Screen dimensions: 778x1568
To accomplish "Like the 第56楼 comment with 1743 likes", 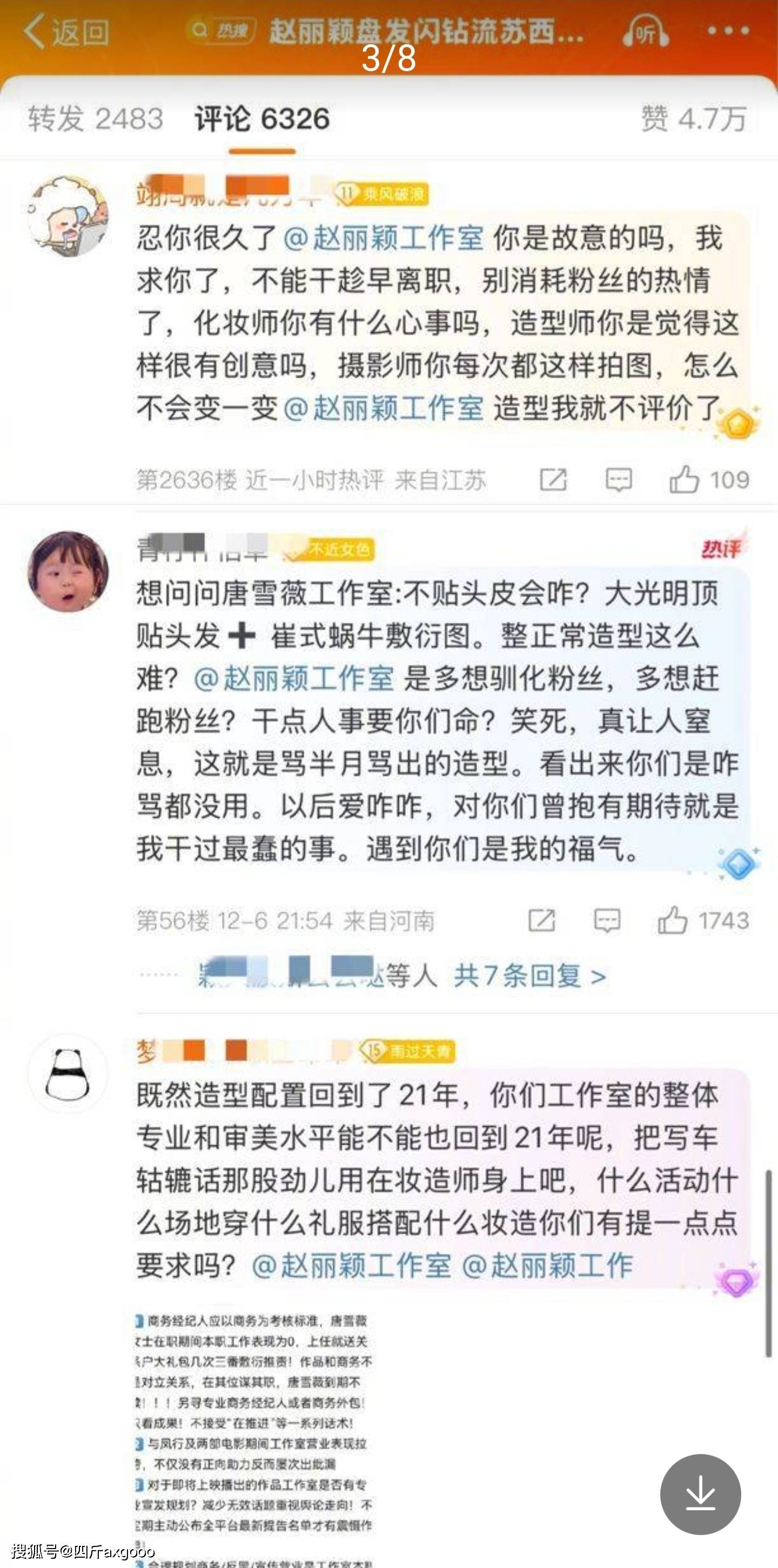I will (x=673, y=920).
